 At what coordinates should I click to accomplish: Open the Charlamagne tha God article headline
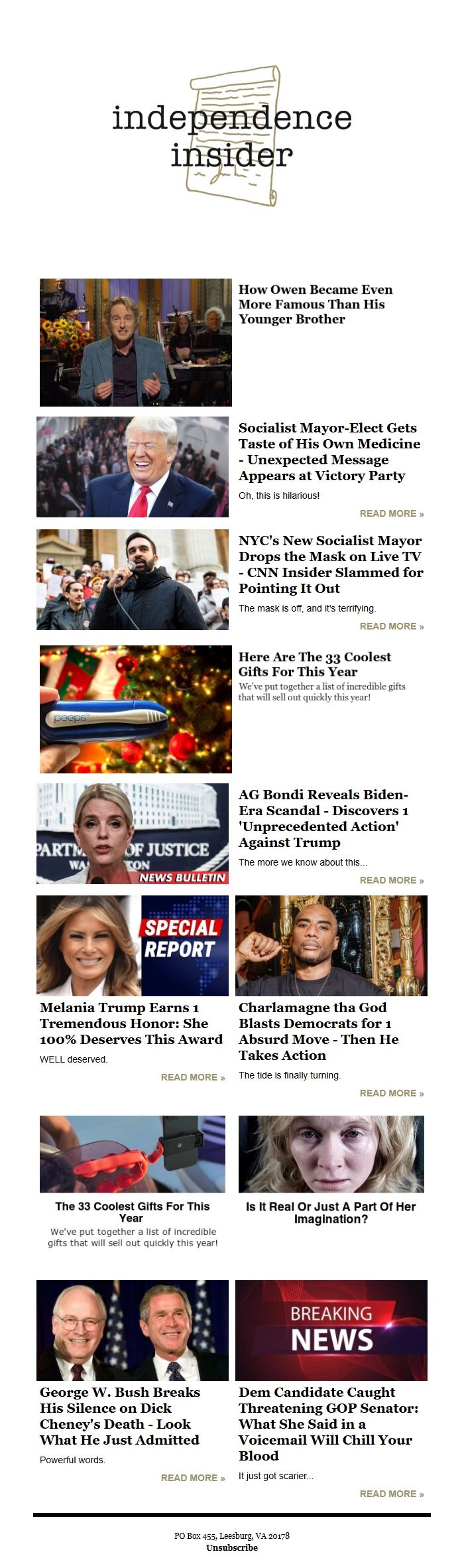click(318, 1031)
